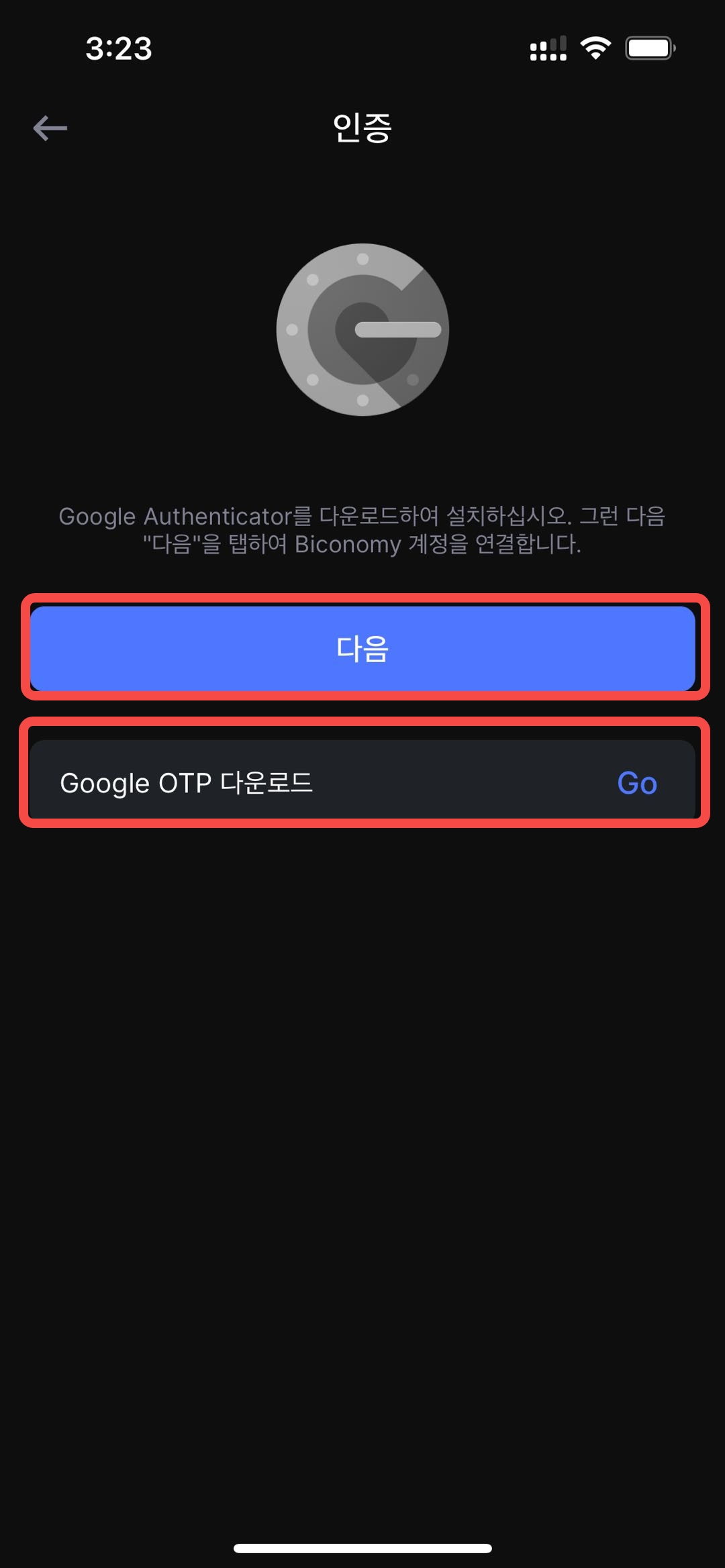Tap the blue 다음 button
This screenshot has height=1568, width=725.
362,648
